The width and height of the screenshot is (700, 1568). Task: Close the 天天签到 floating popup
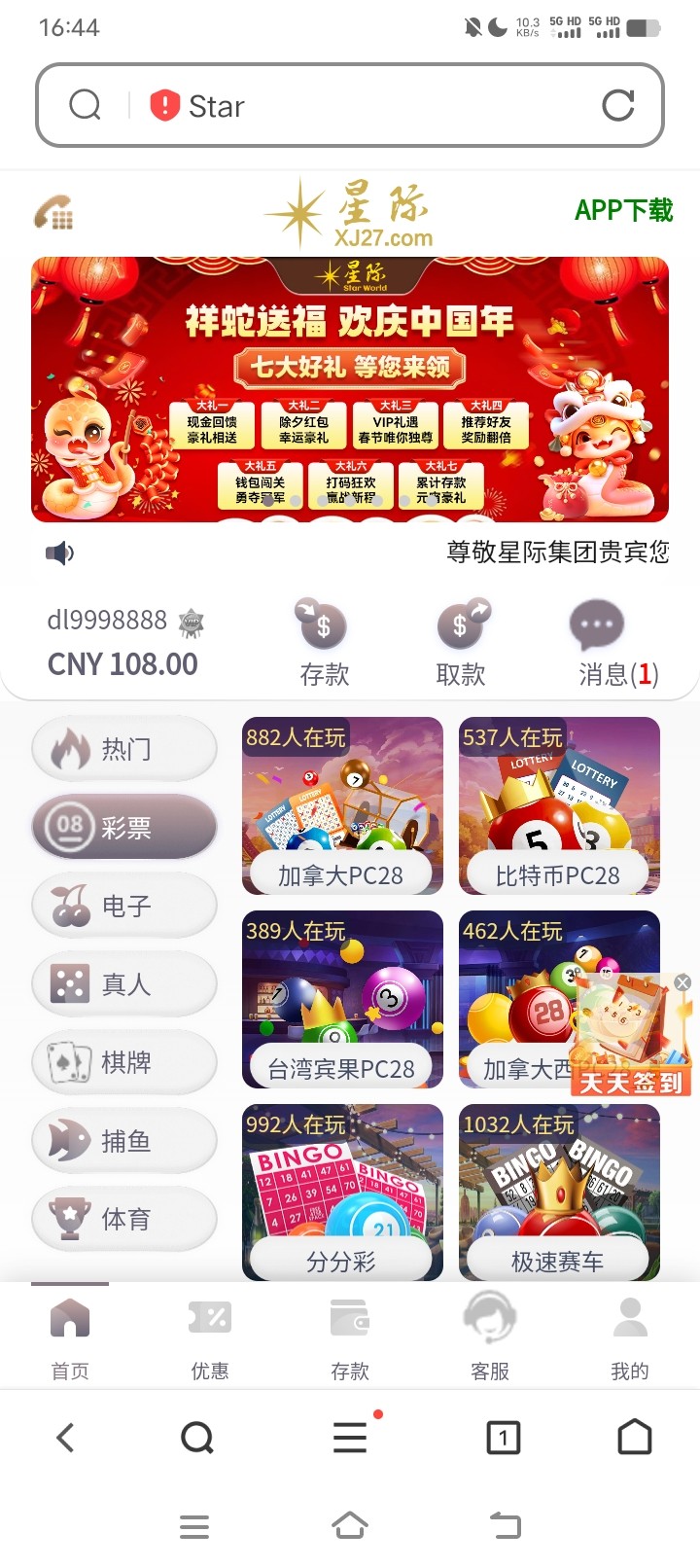pyautogui.click(x=682, y=982)
